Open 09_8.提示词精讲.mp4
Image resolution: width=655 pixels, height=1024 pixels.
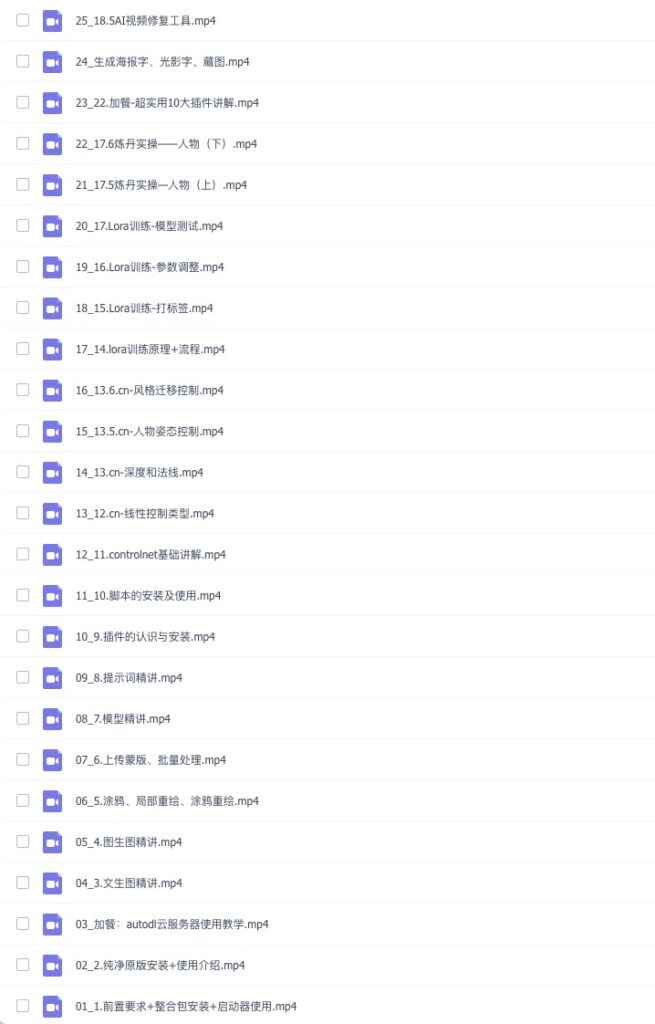[x=128, y=677]
